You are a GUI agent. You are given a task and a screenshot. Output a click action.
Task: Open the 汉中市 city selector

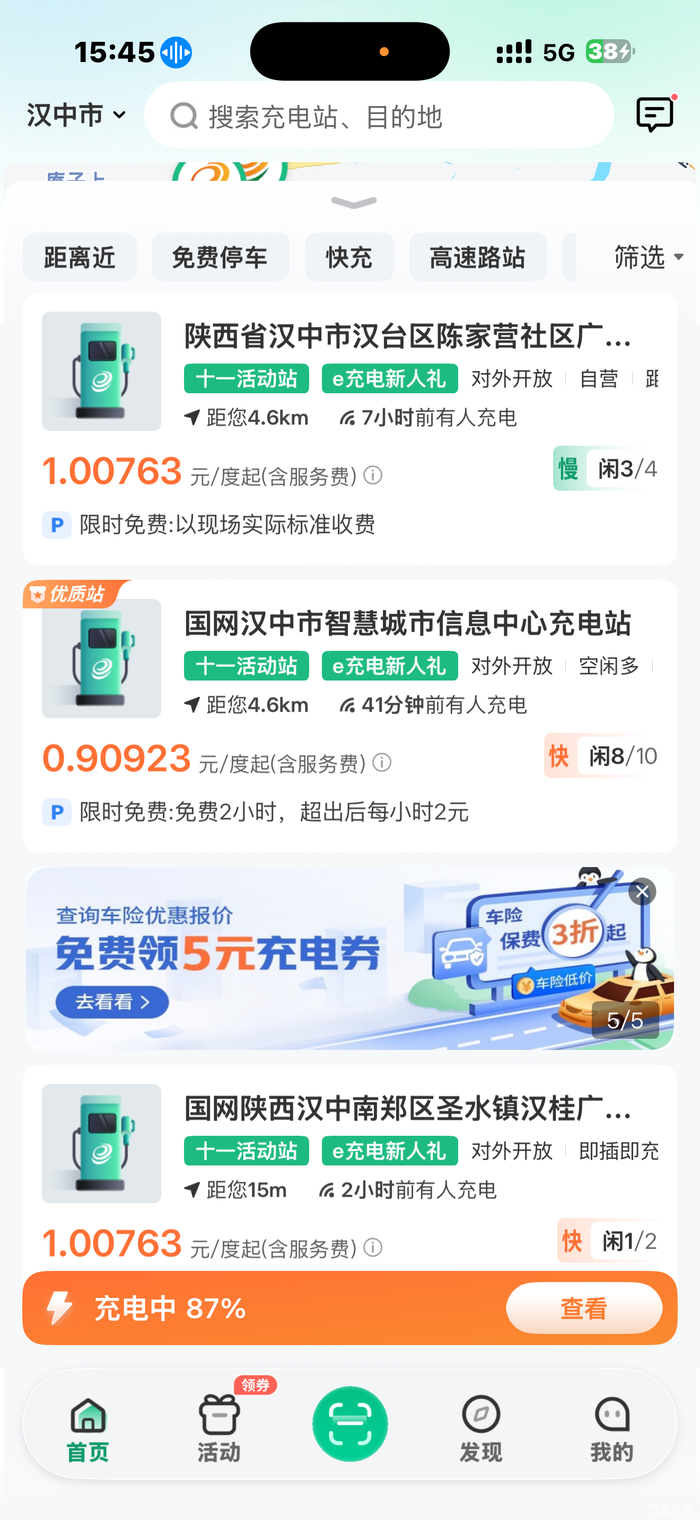point(76,116)
